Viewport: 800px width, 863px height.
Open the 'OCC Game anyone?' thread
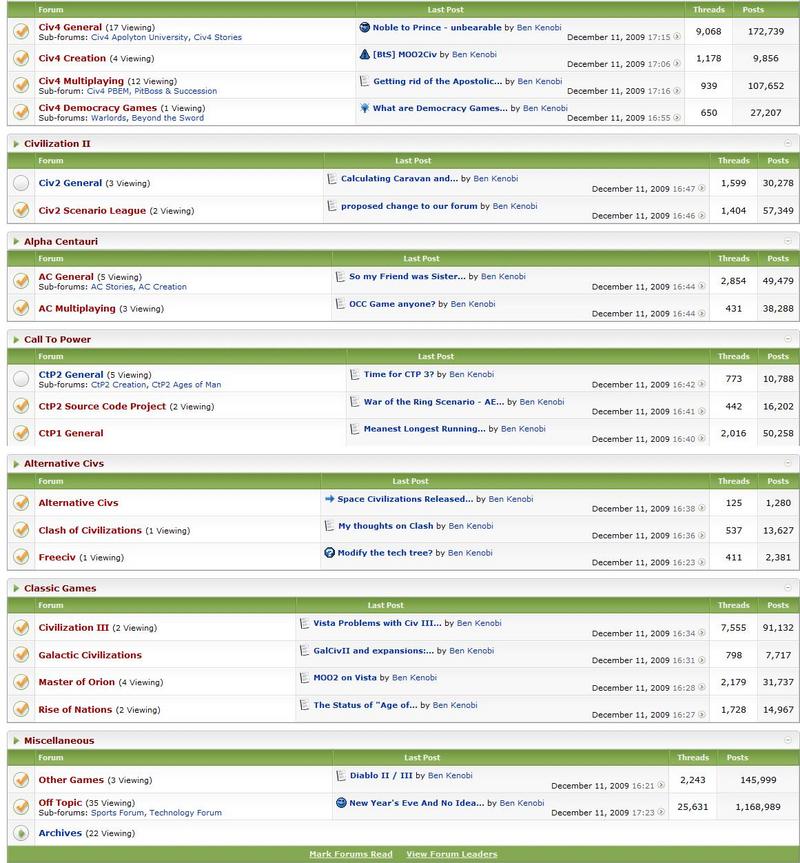tap(392, 304)
